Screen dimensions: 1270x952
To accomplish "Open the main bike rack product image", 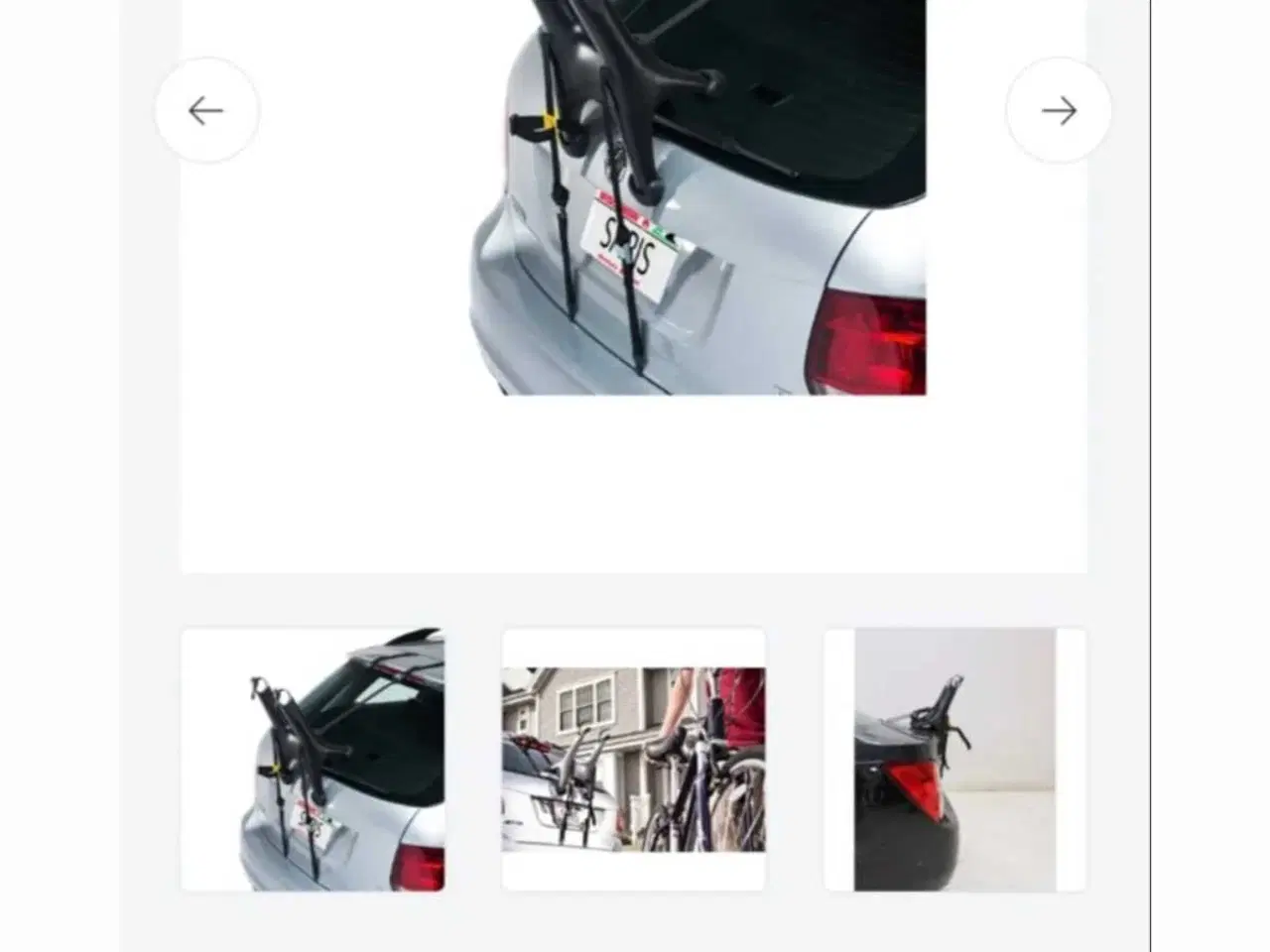I will (698, 198).
